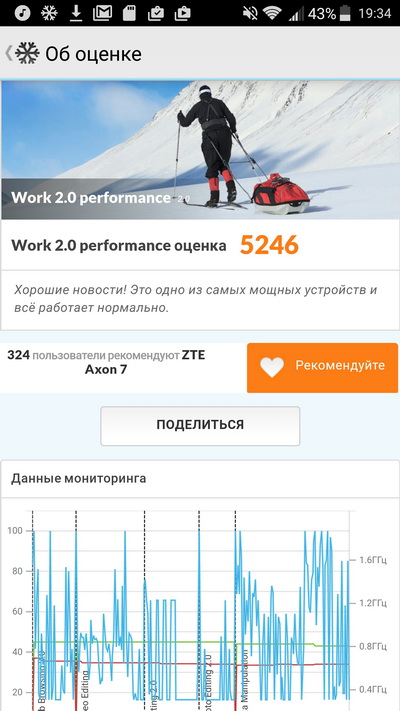
Task: Share the result with Поделиться
Action: pos(200,426)
